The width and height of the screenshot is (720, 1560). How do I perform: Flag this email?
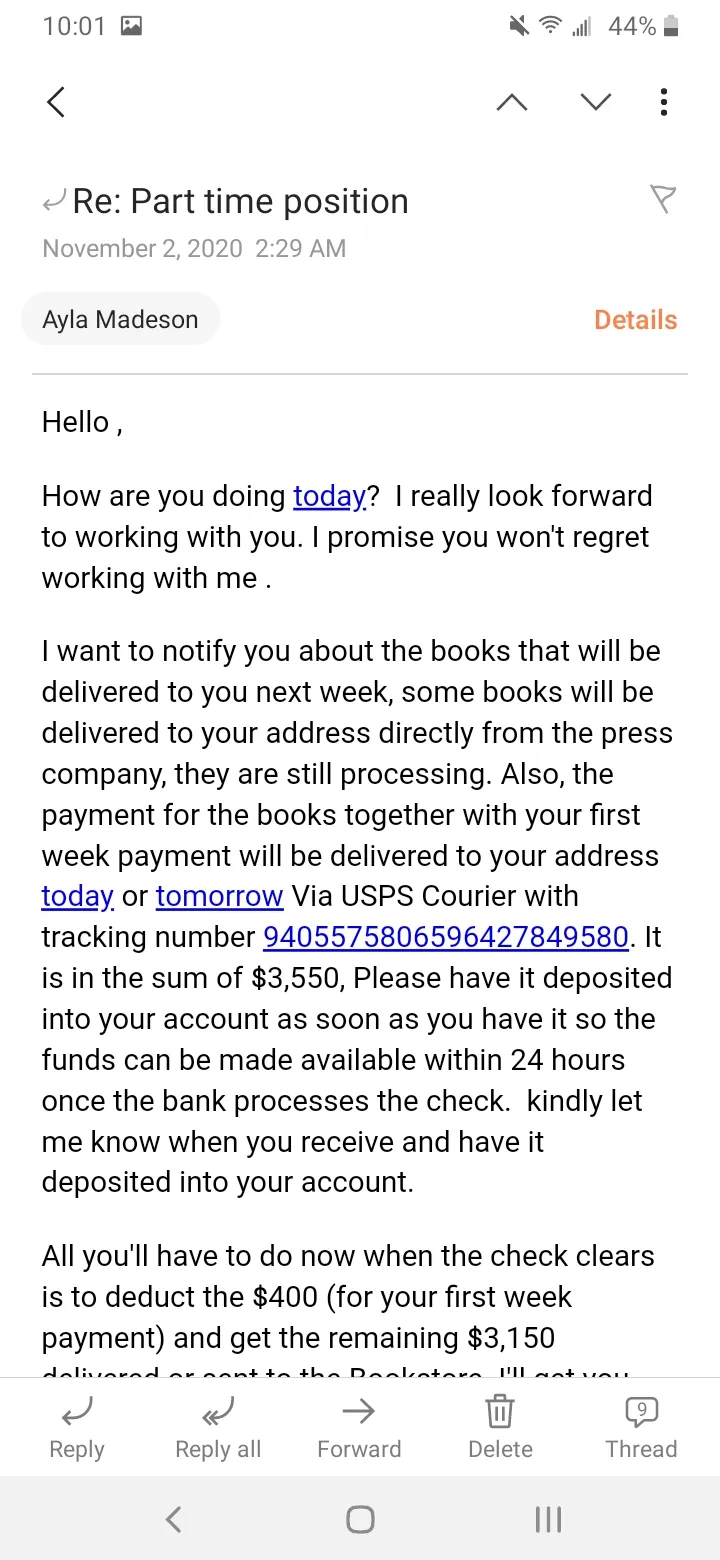coord(663,199)
